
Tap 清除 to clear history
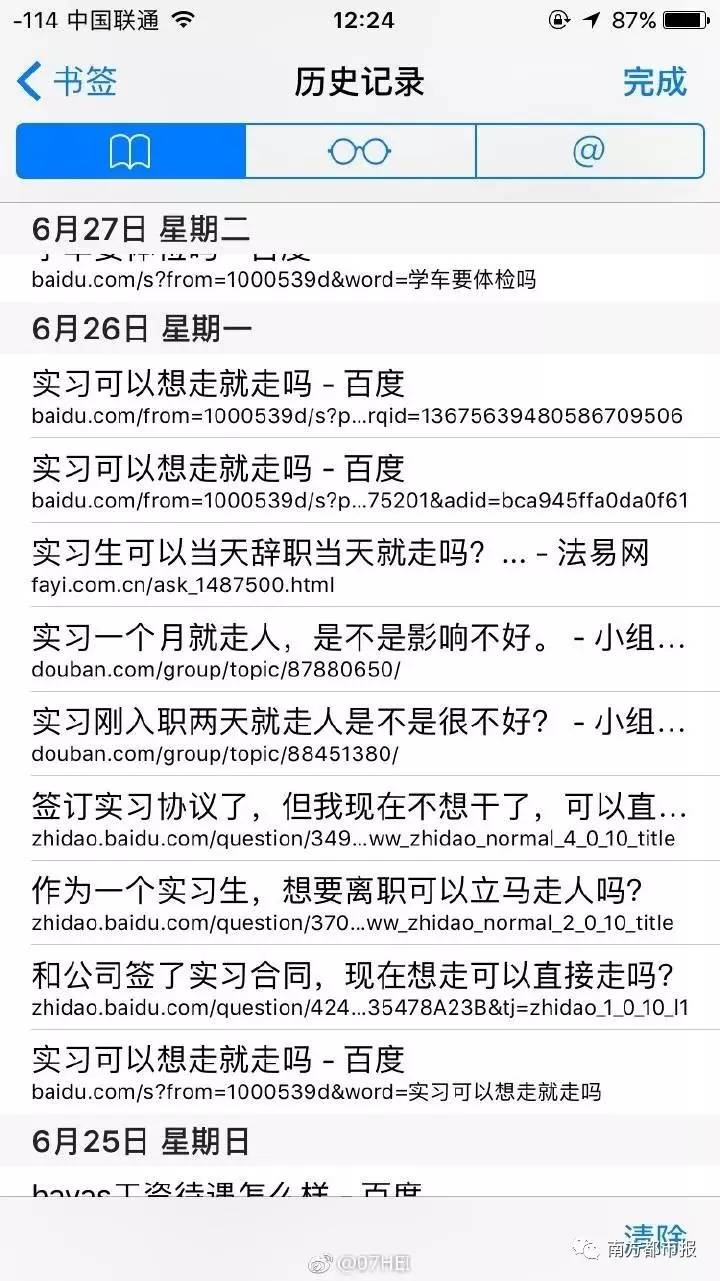click(x=655, y=1233)
